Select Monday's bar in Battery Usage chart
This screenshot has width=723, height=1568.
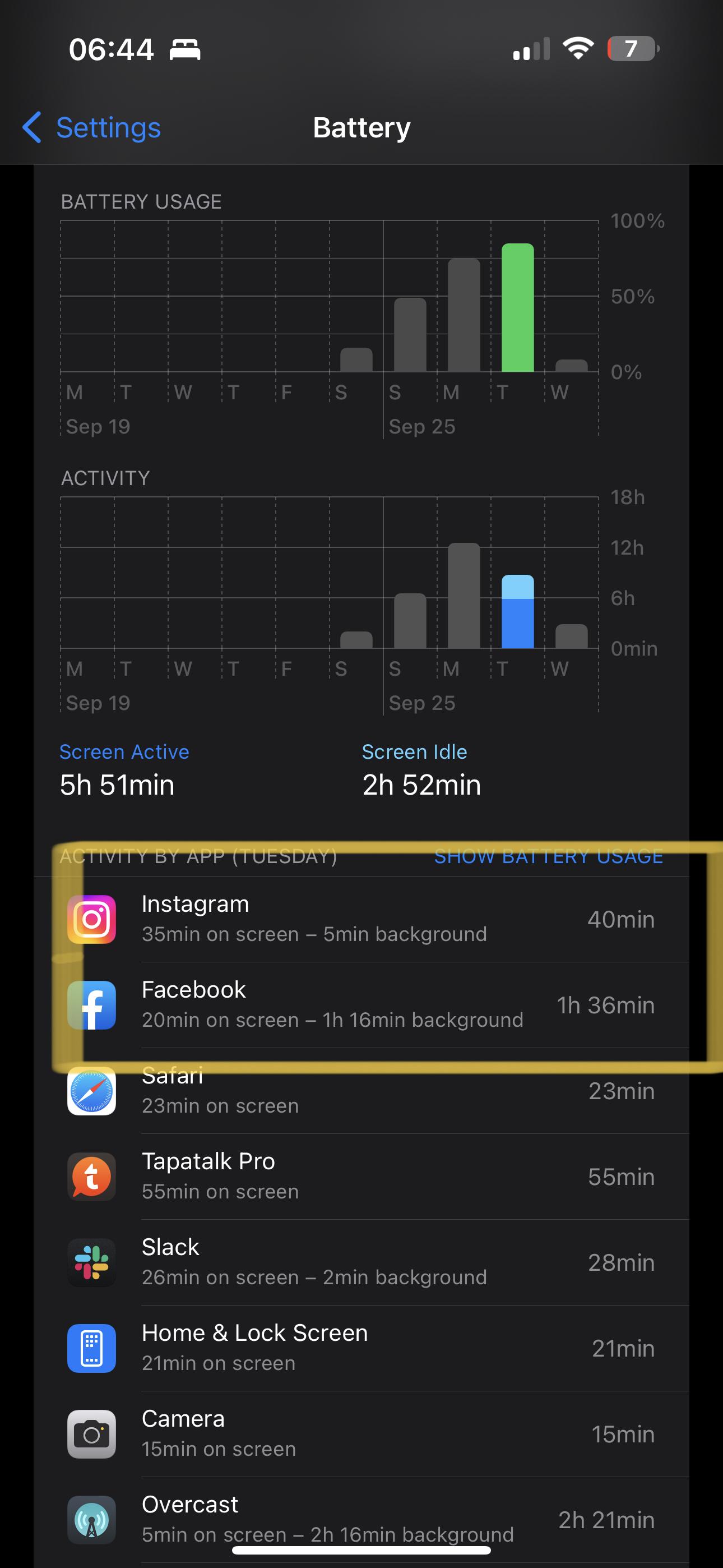coord(464,315)
